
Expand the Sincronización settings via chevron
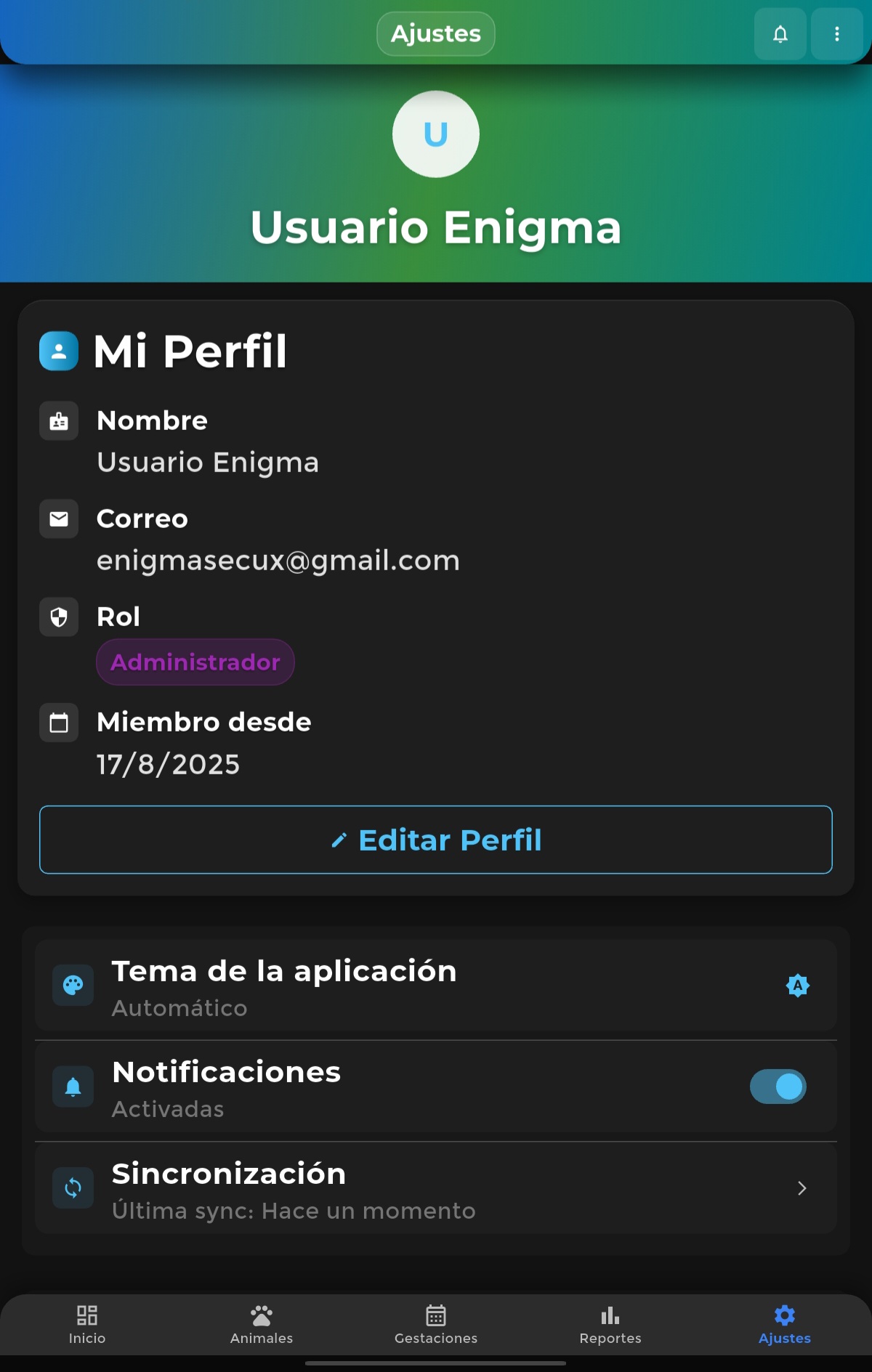[802, 1188]
